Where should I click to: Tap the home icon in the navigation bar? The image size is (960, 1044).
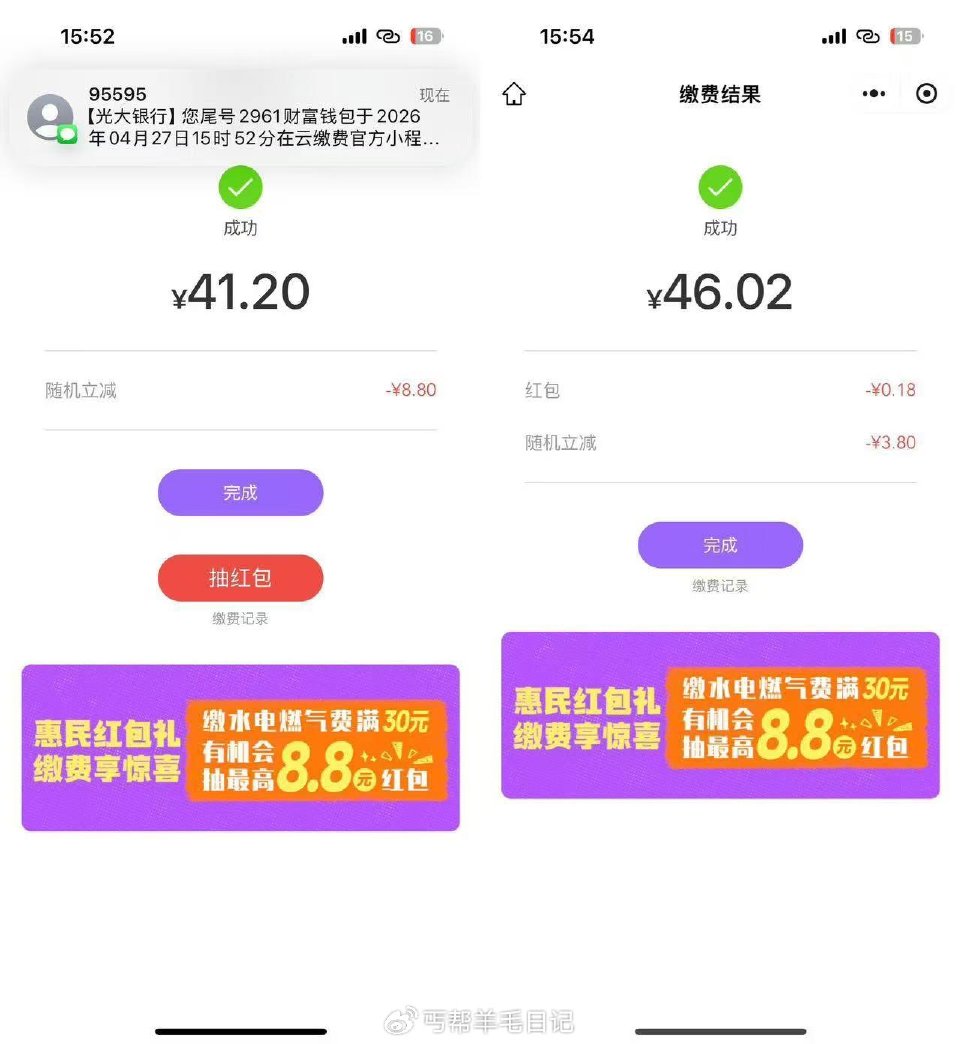pos(514,93)
